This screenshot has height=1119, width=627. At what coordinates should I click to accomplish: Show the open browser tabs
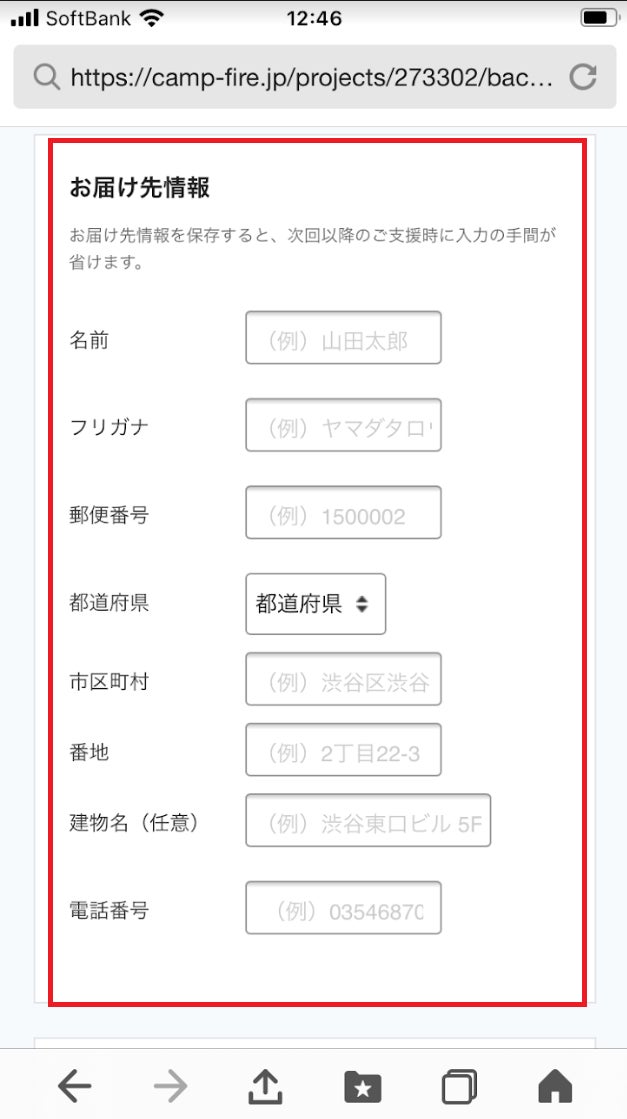coord(458,1085)
